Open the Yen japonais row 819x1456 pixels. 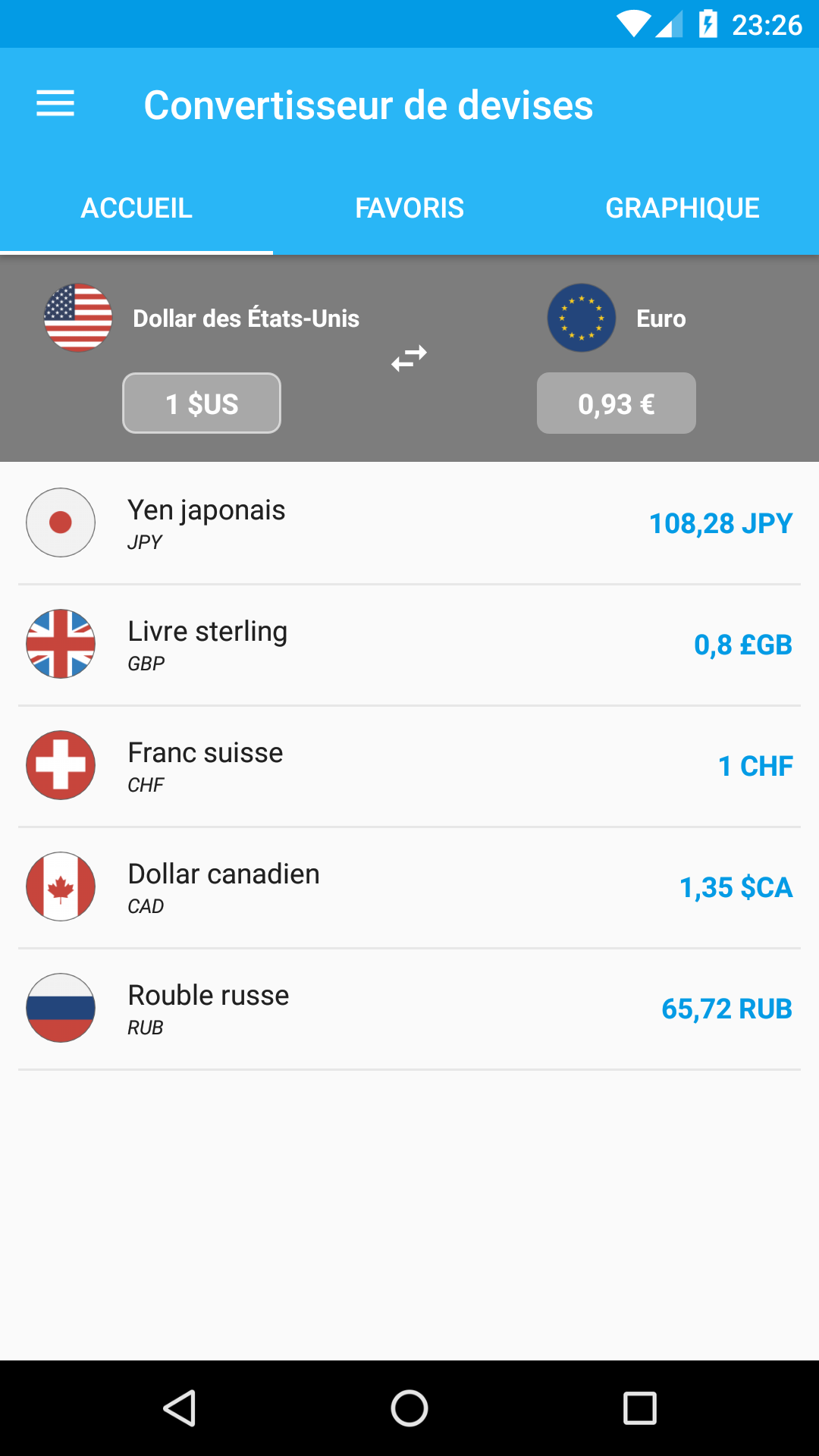point(409,523)
